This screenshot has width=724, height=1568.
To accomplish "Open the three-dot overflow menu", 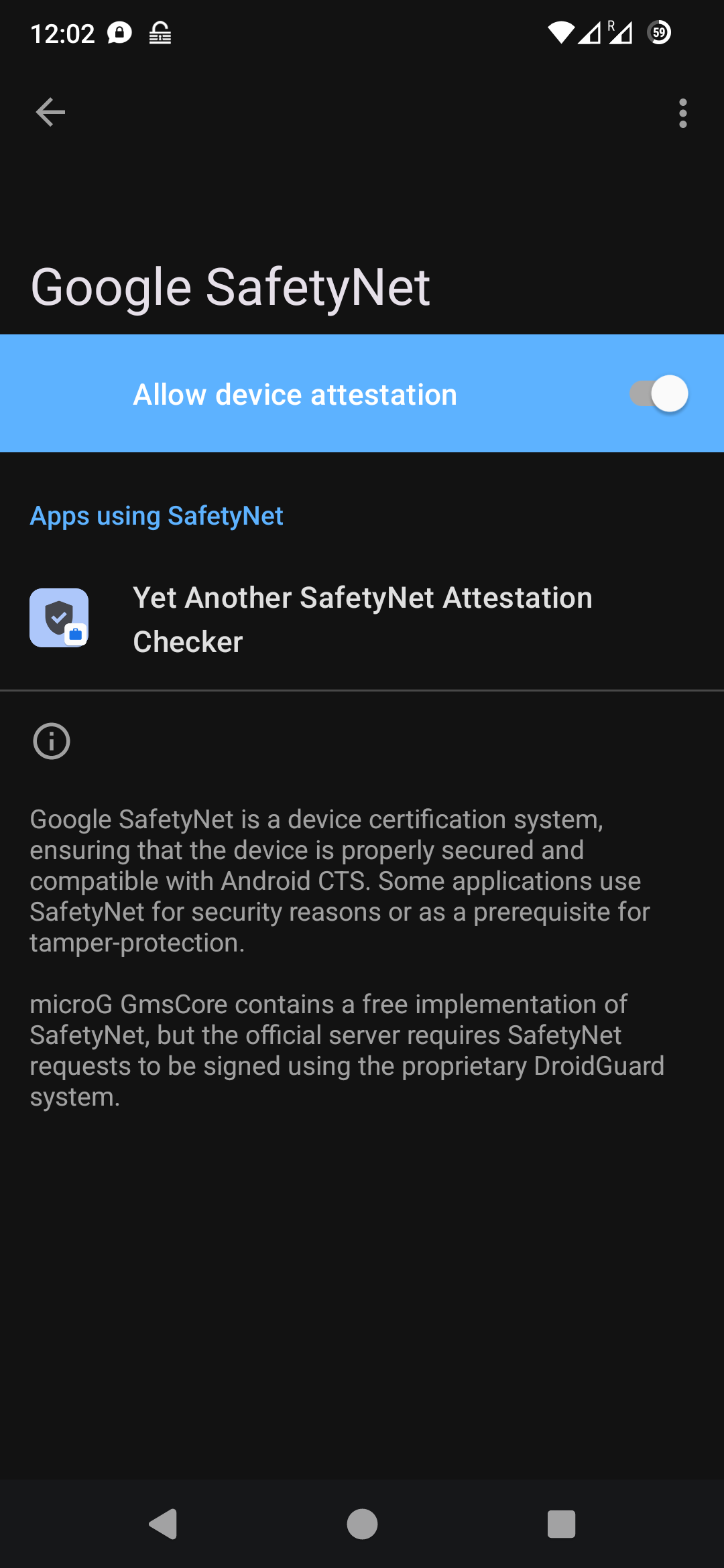I will click(682, 113).
